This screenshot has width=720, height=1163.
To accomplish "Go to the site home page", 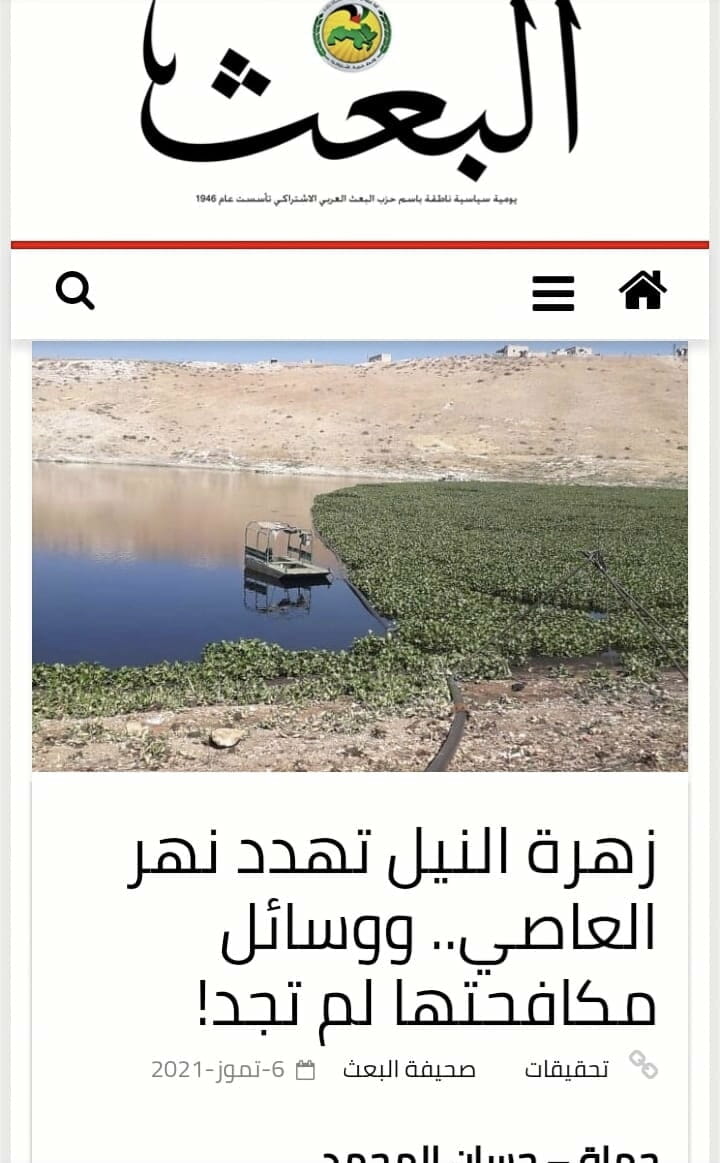I will [x=642, y=291].
